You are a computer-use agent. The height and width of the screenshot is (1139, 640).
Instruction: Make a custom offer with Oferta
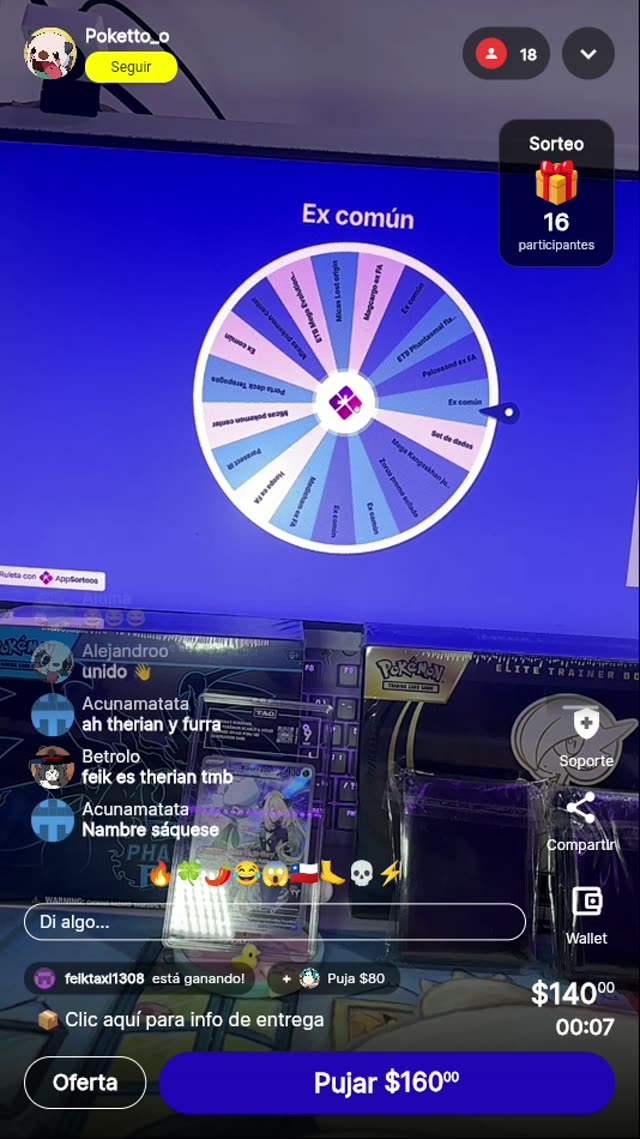coord(85,1082)
